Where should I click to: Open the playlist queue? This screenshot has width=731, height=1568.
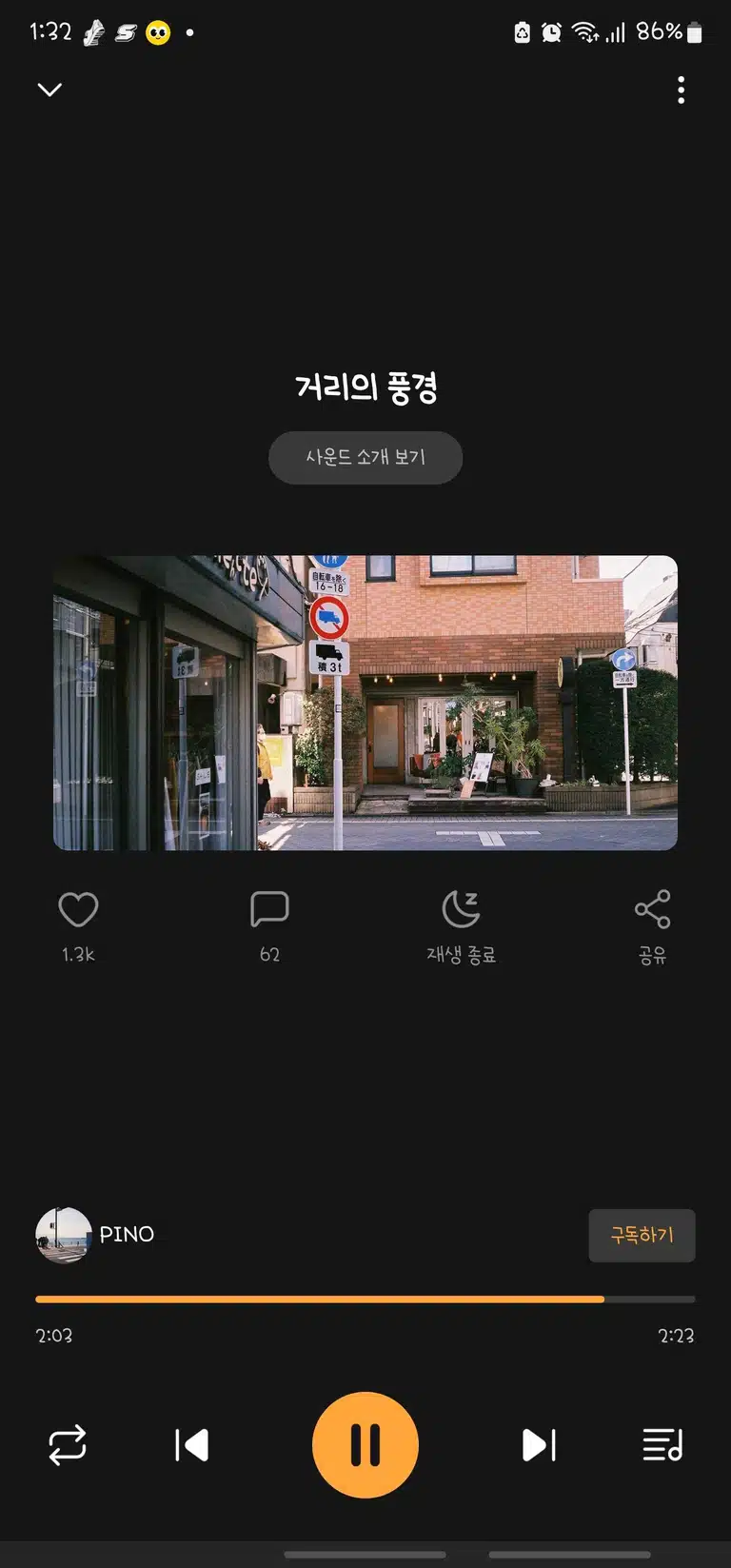[x=662, y=1444]
